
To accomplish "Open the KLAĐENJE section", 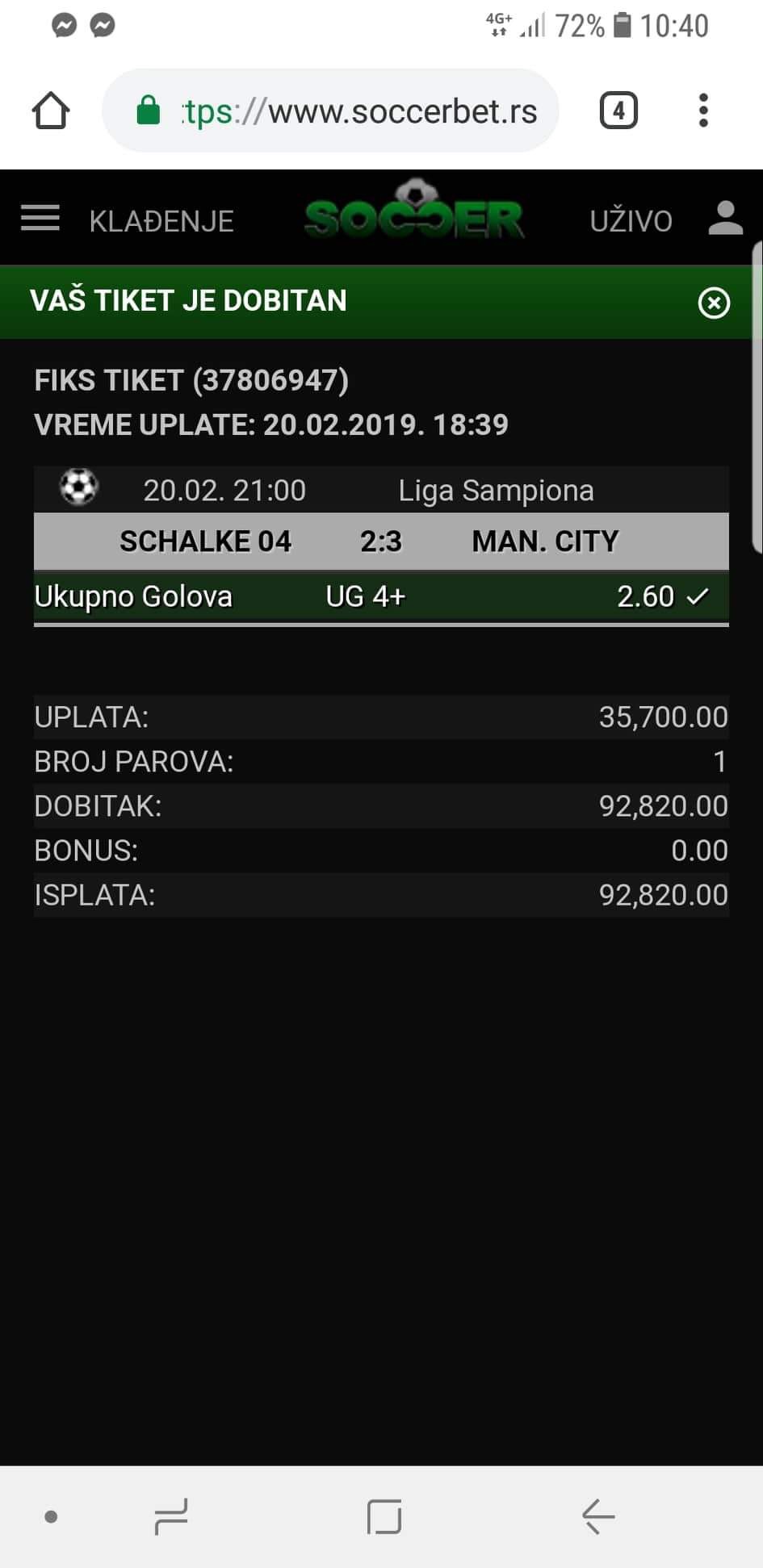I will 161,221.
